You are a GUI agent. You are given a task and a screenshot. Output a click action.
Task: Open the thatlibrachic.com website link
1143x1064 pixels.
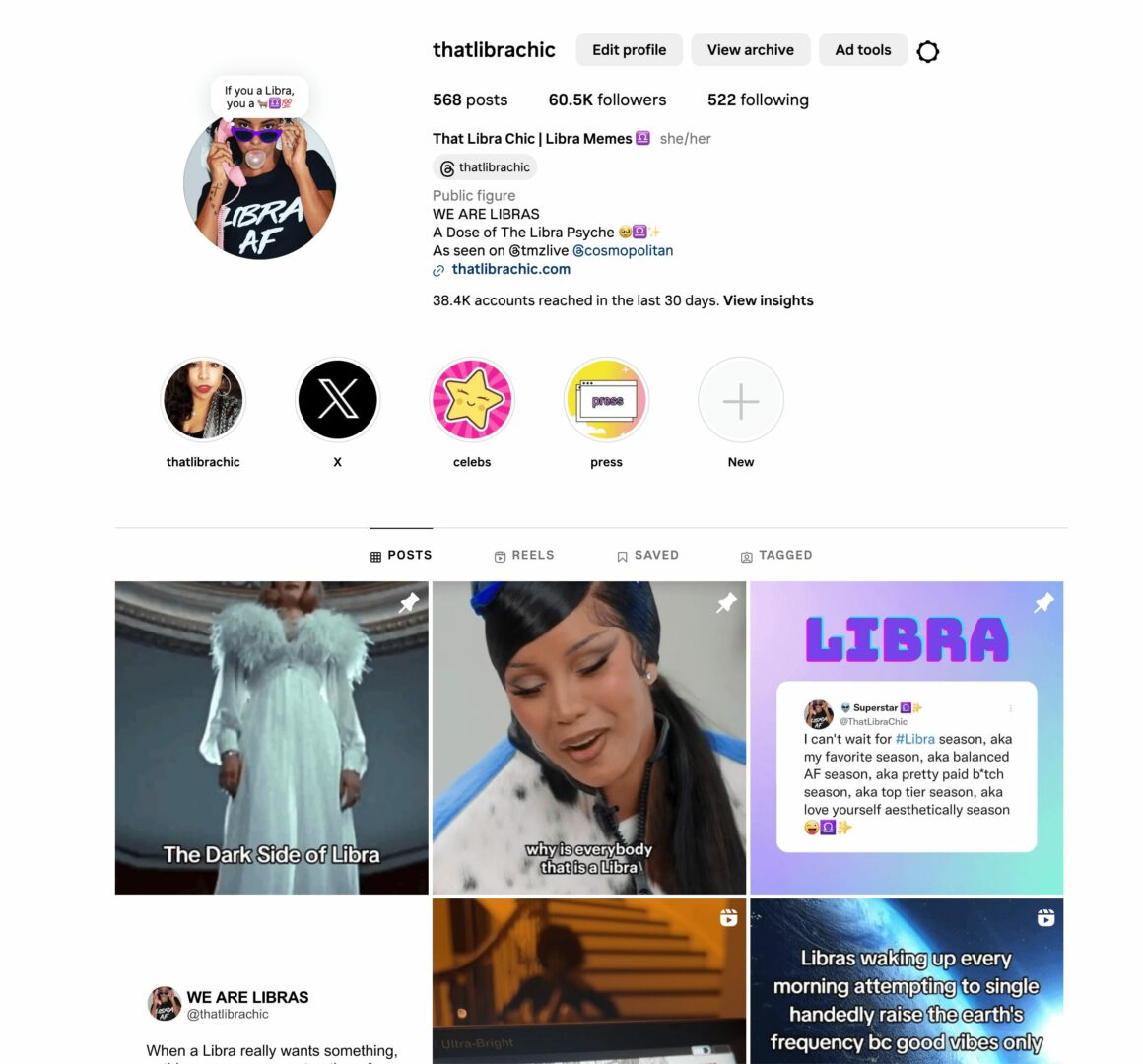[x=510, y=269]
